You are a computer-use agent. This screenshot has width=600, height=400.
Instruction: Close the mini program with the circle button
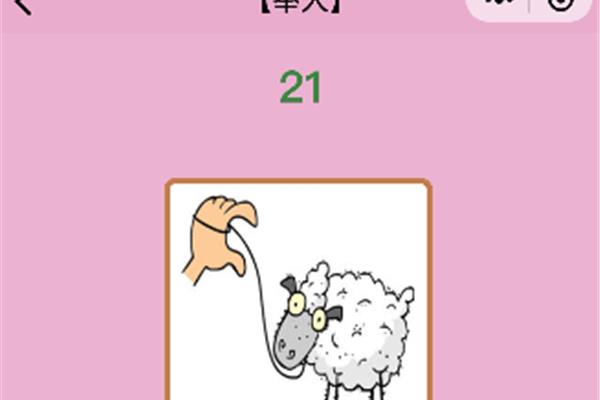(x=561, y=4)
